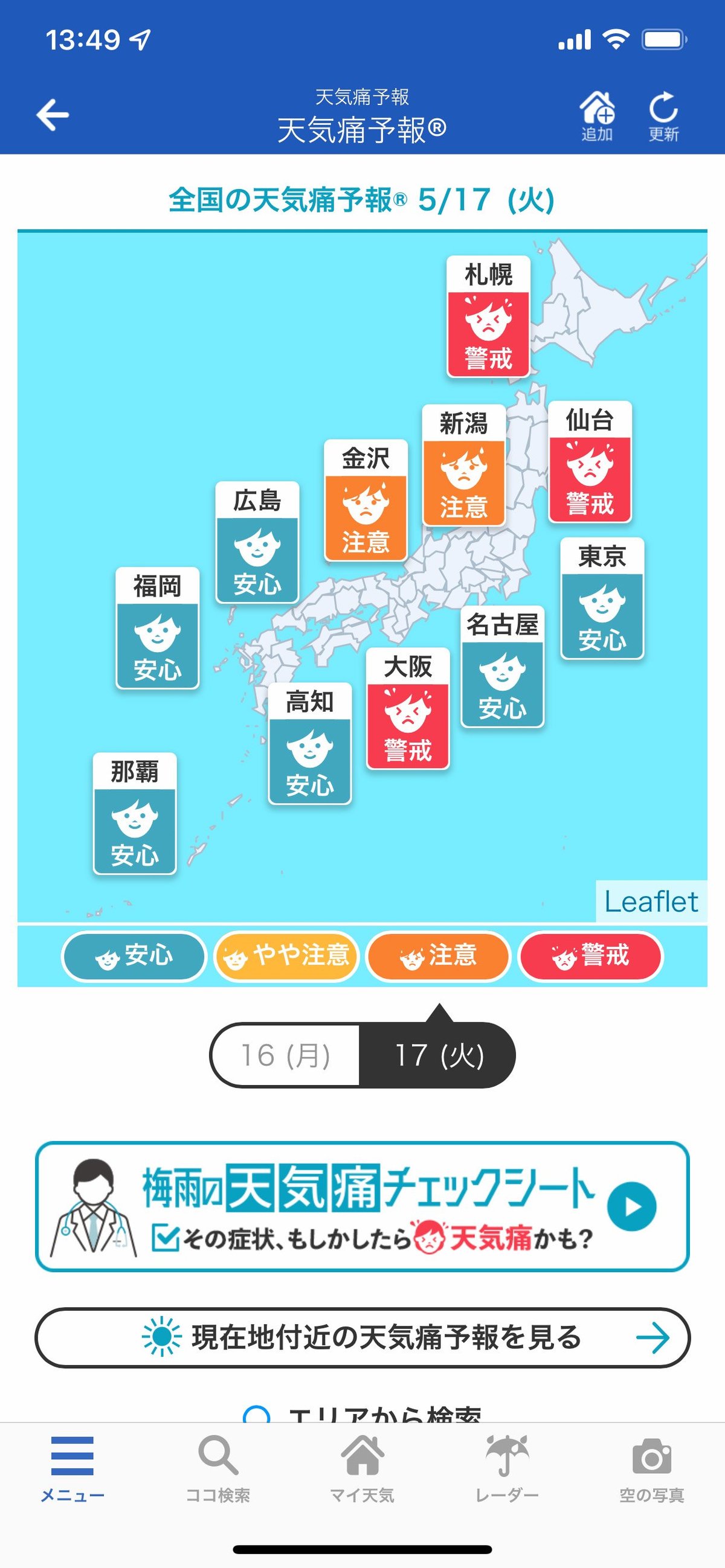Go back with the arrow icon
The height and width of the screenshot is (1568, 725).
coord(53,115)
